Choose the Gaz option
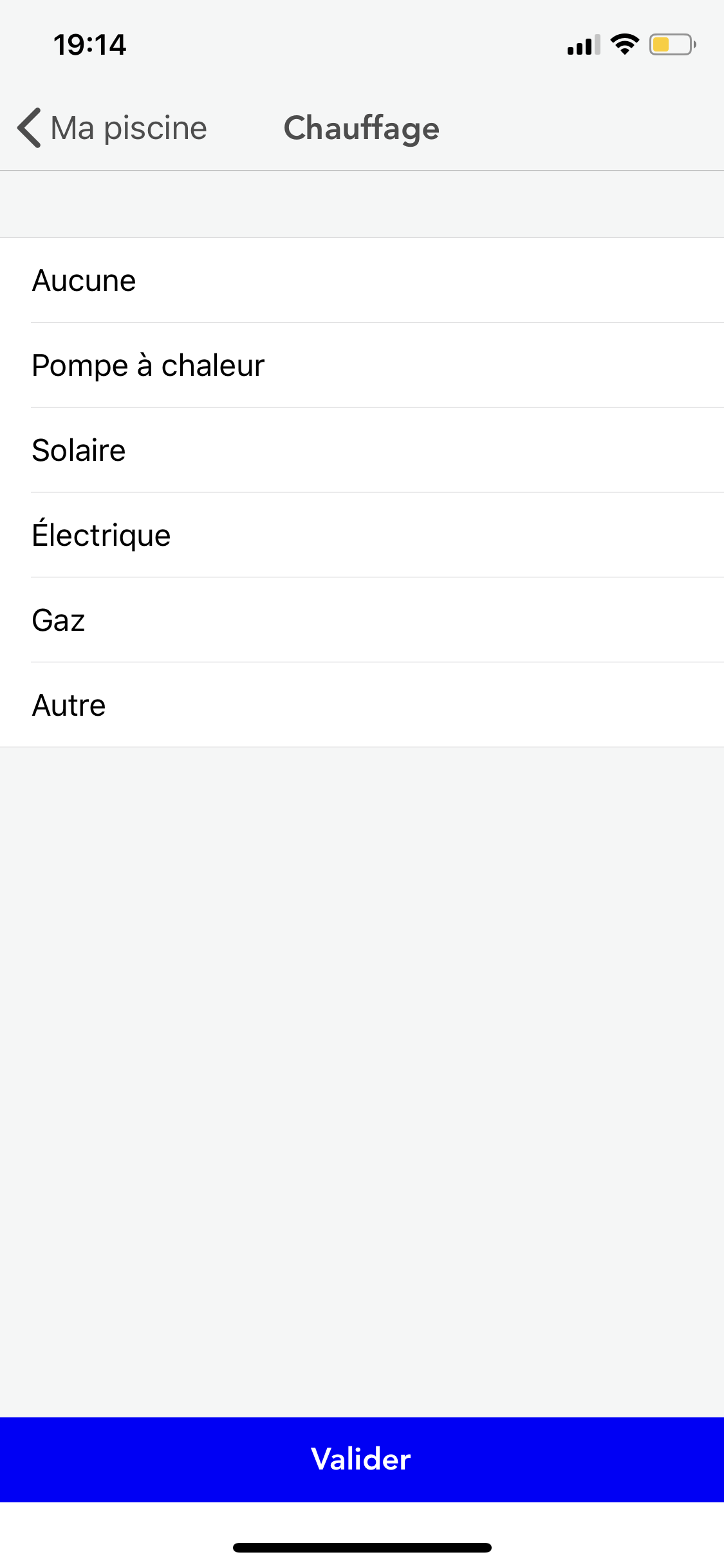The height and width of the screenshot is (1568, 724). pos(59,621)
